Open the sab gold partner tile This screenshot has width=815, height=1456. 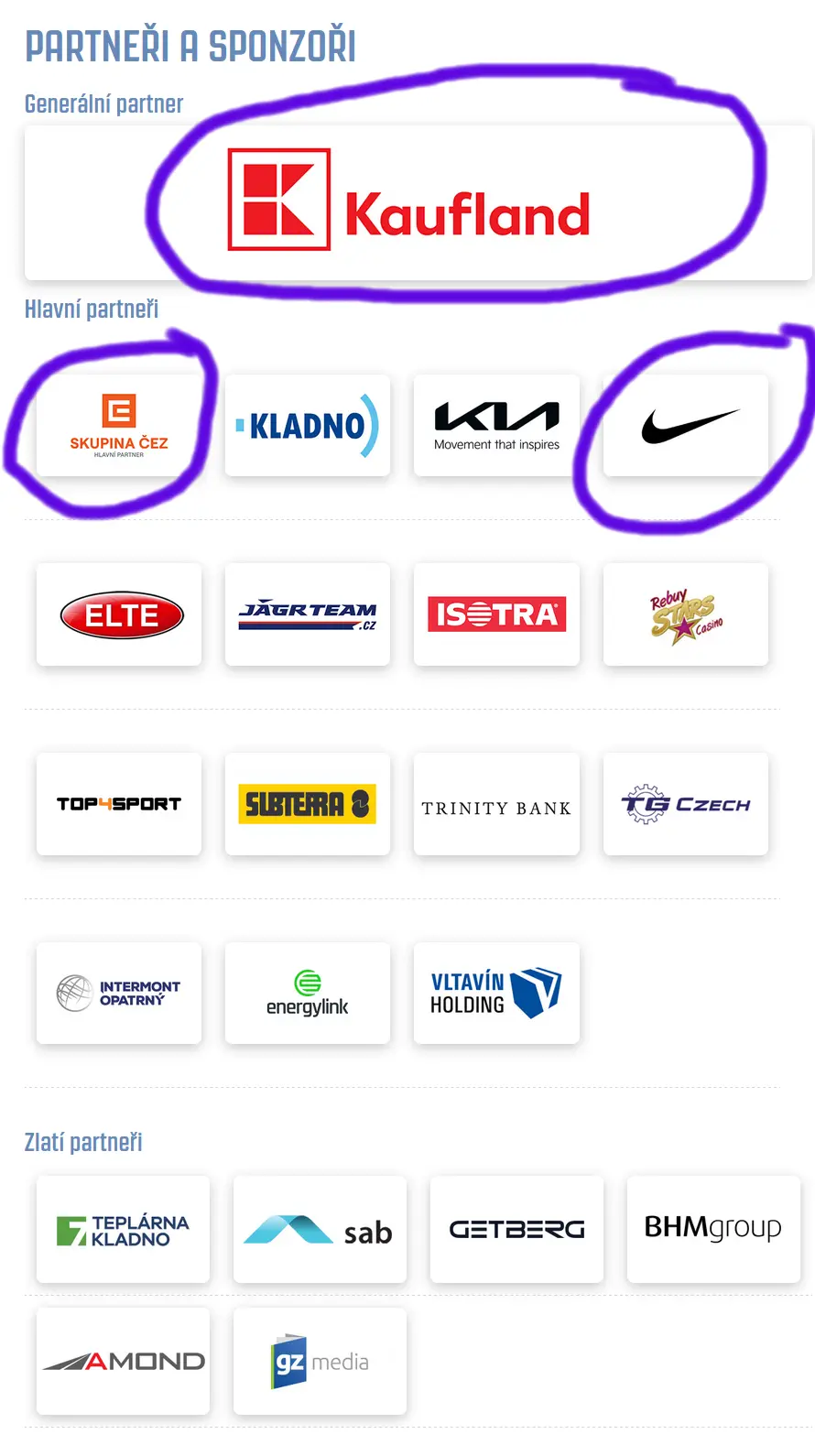coord(320,1229)
